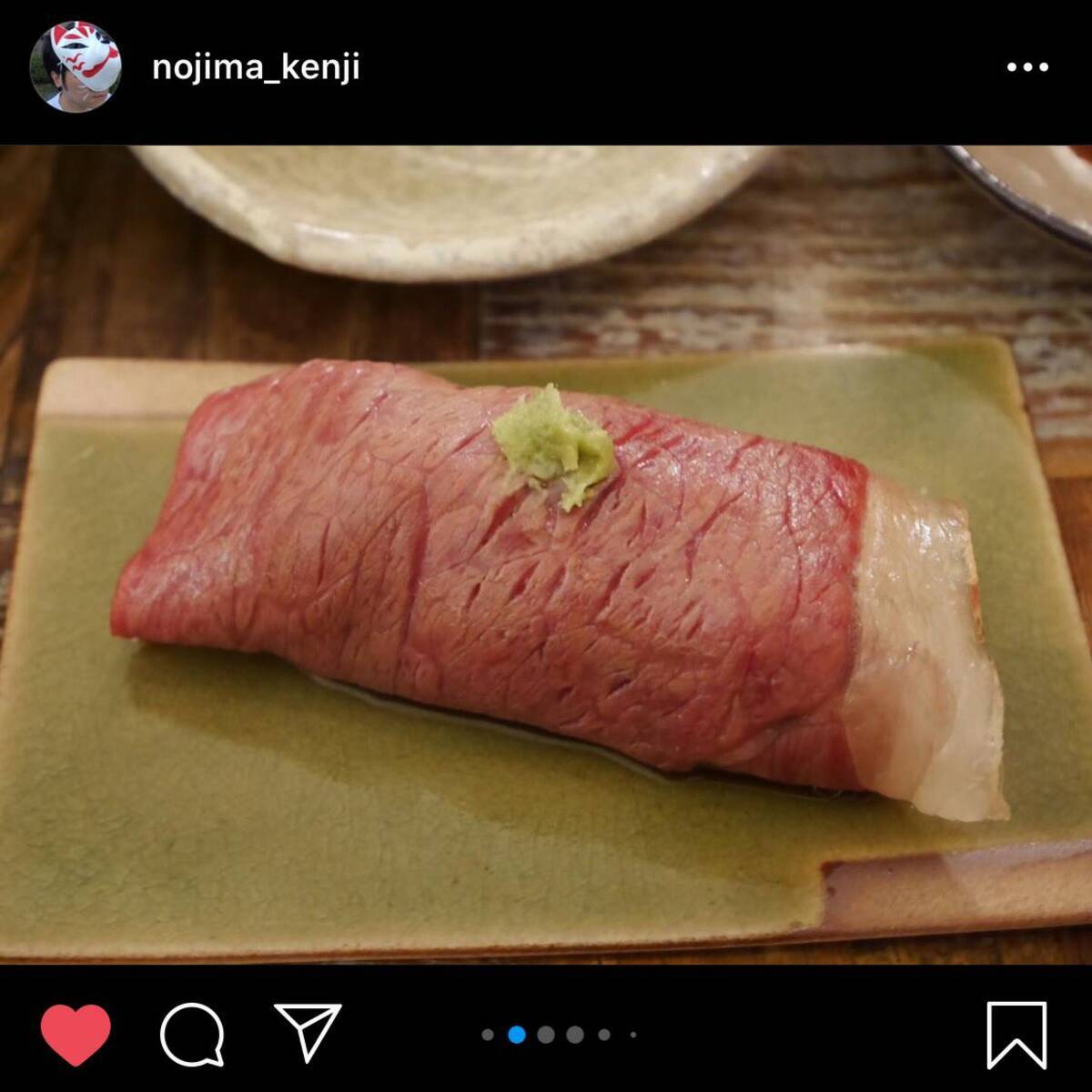Open nojima_kenji's profile picture
The image size is (1092, 1092).
76,66
